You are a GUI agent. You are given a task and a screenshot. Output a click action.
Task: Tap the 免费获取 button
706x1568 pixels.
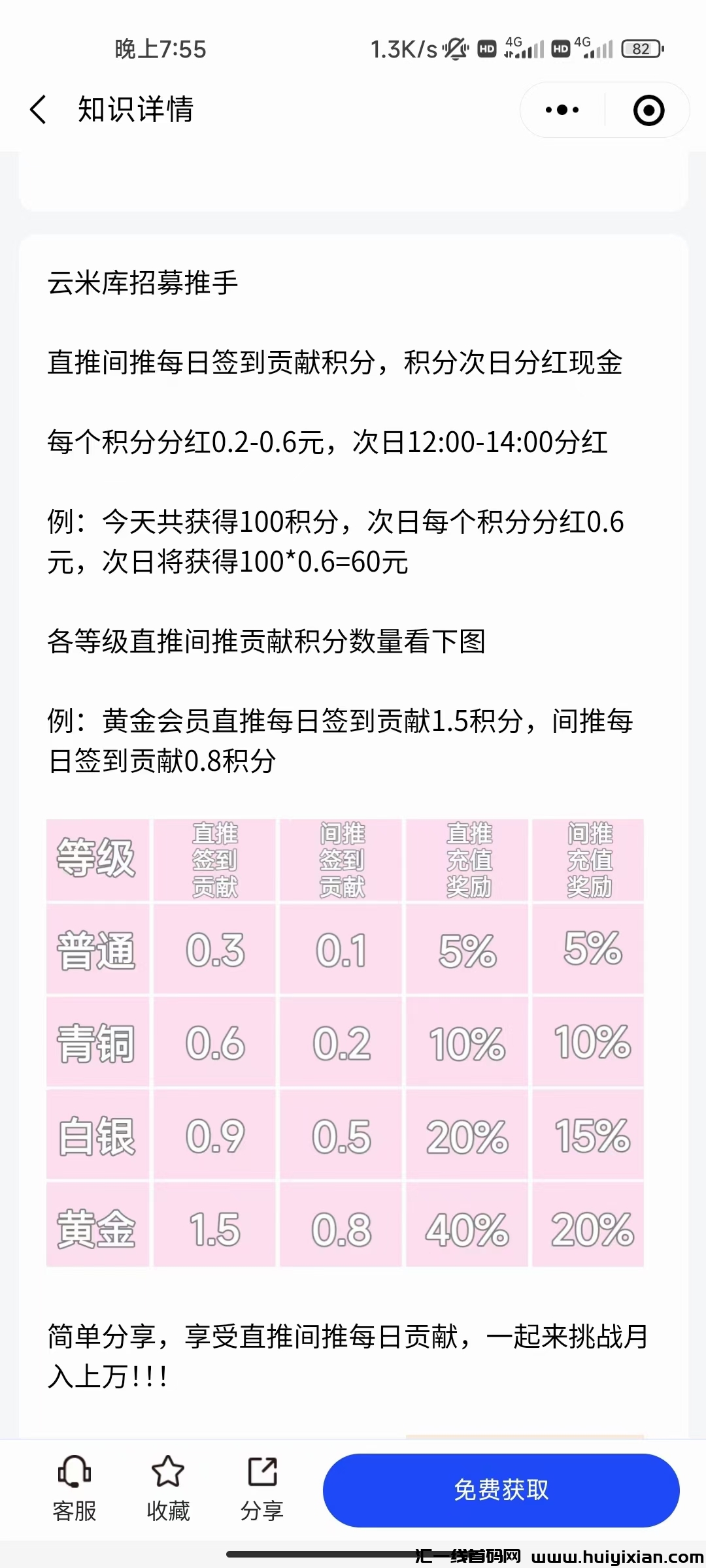click(501, 1490)
